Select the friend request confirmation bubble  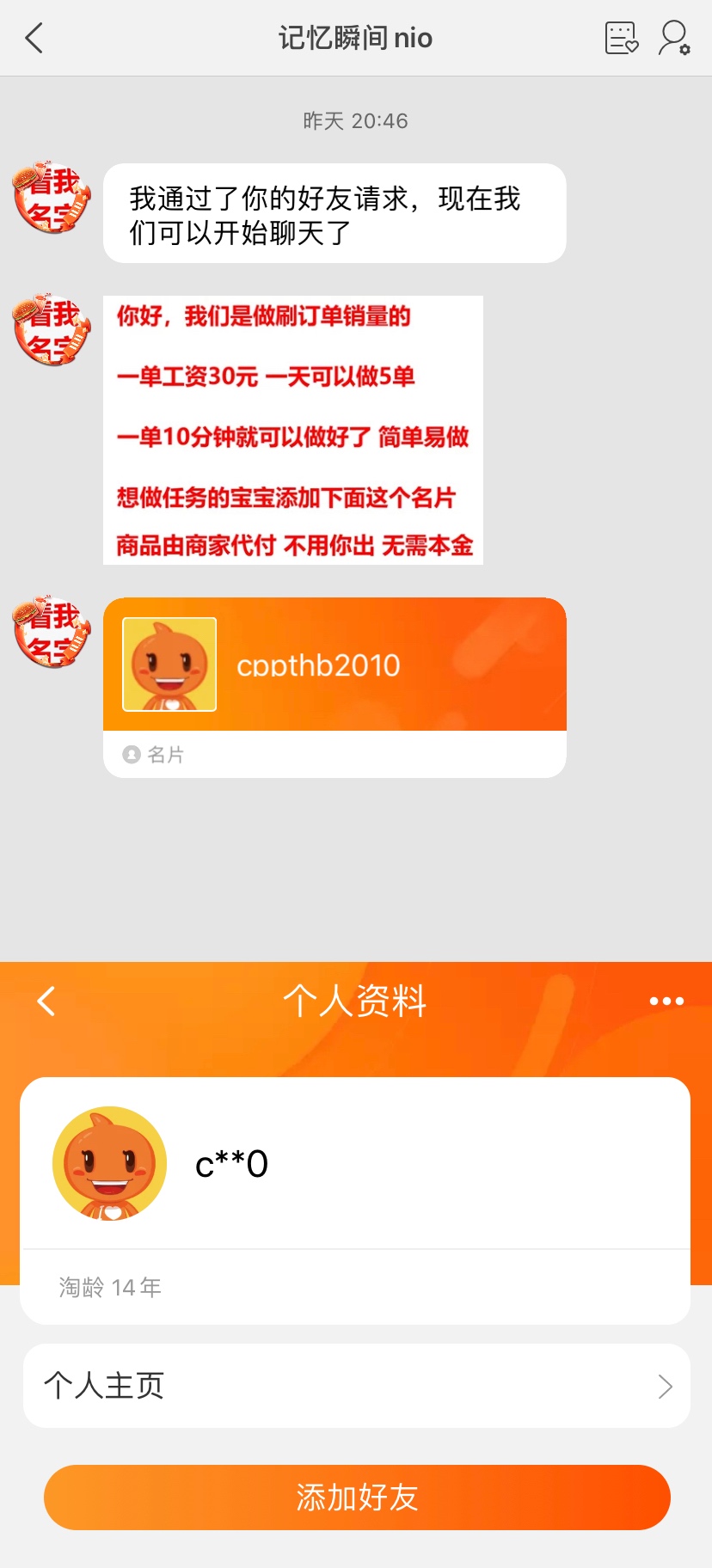[x=335, y=213]
